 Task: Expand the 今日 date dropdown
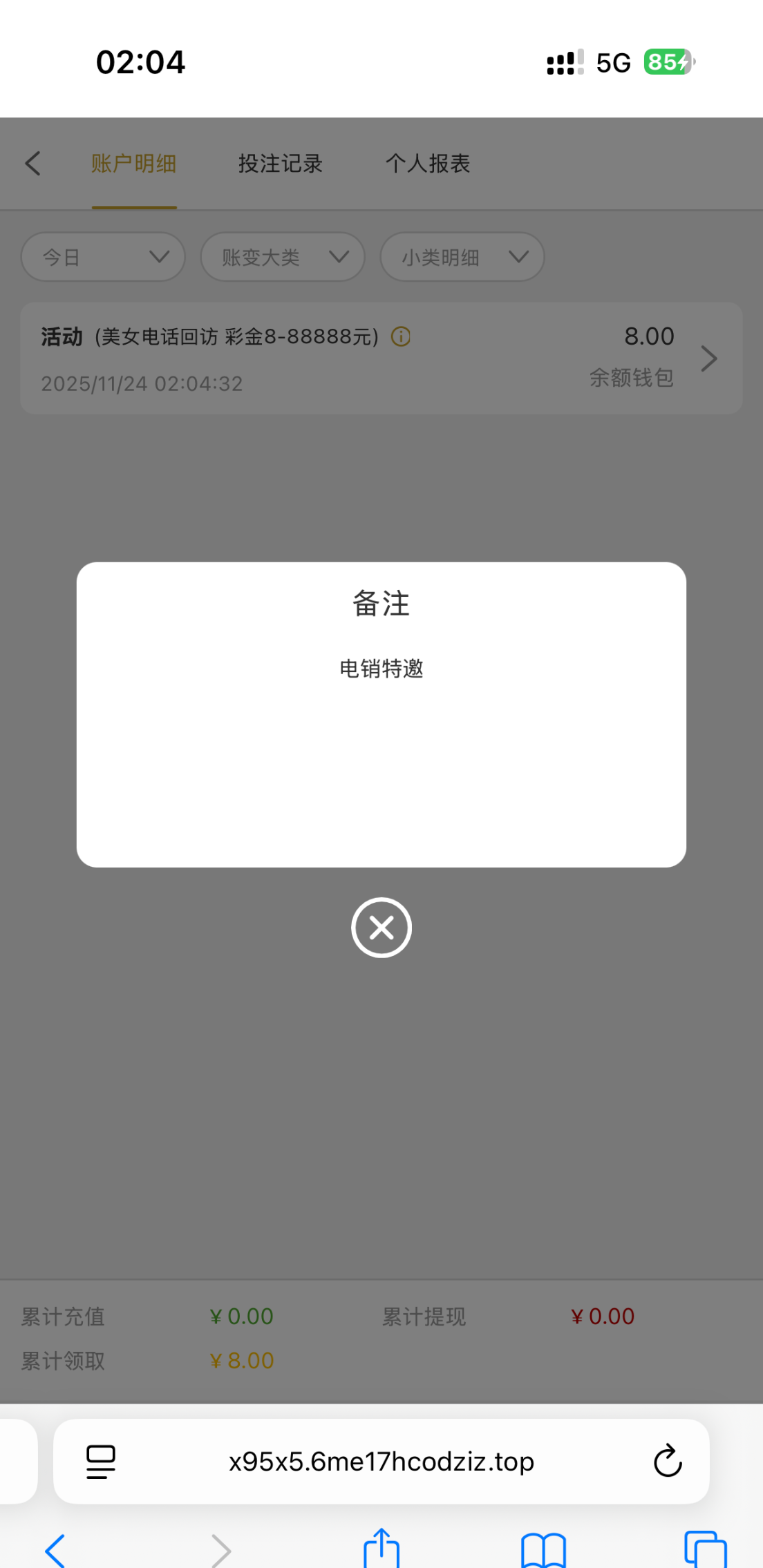(x=103, y=257)
